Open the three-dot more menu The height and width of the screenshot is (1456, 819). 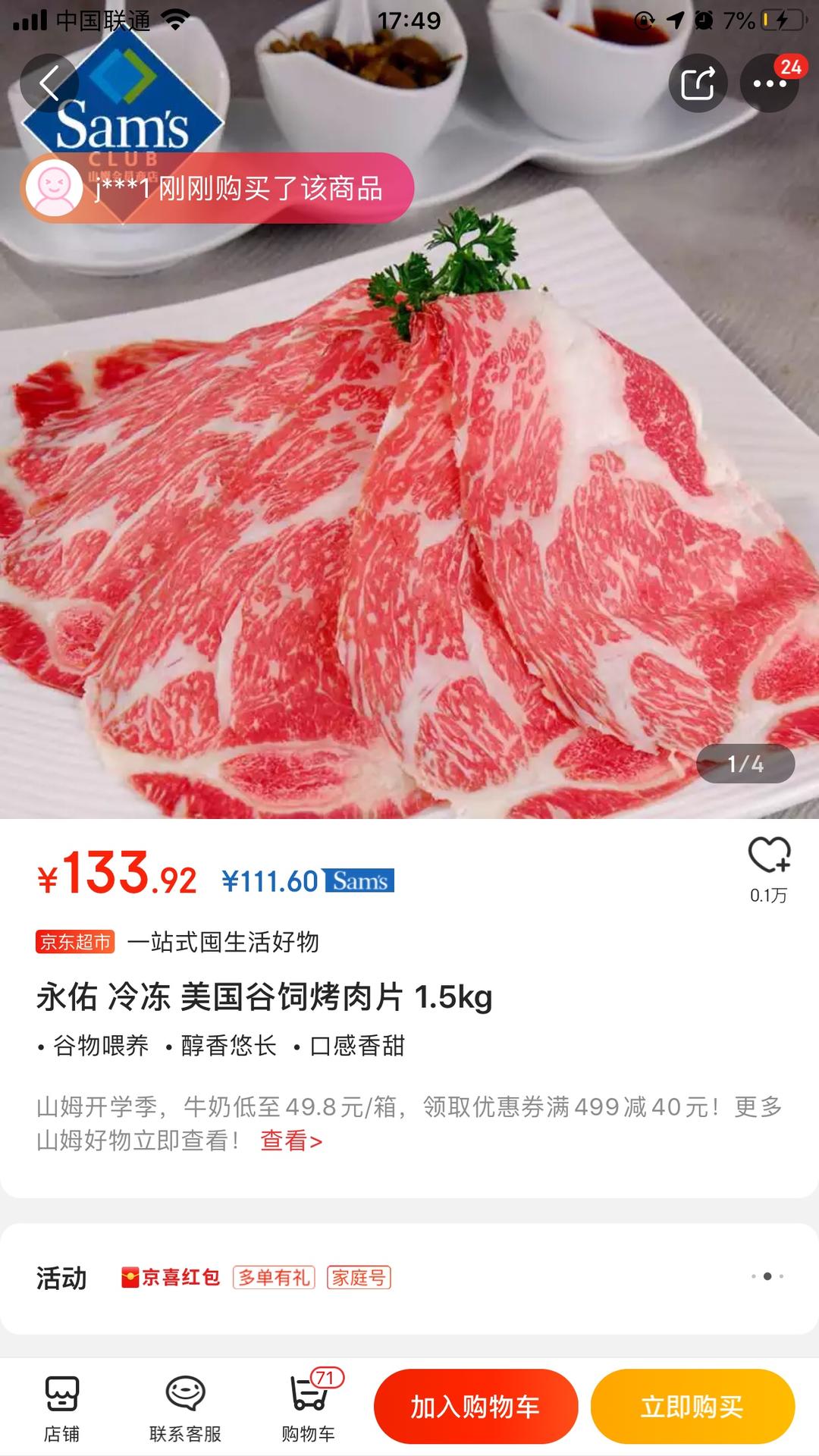pos(770,83)
